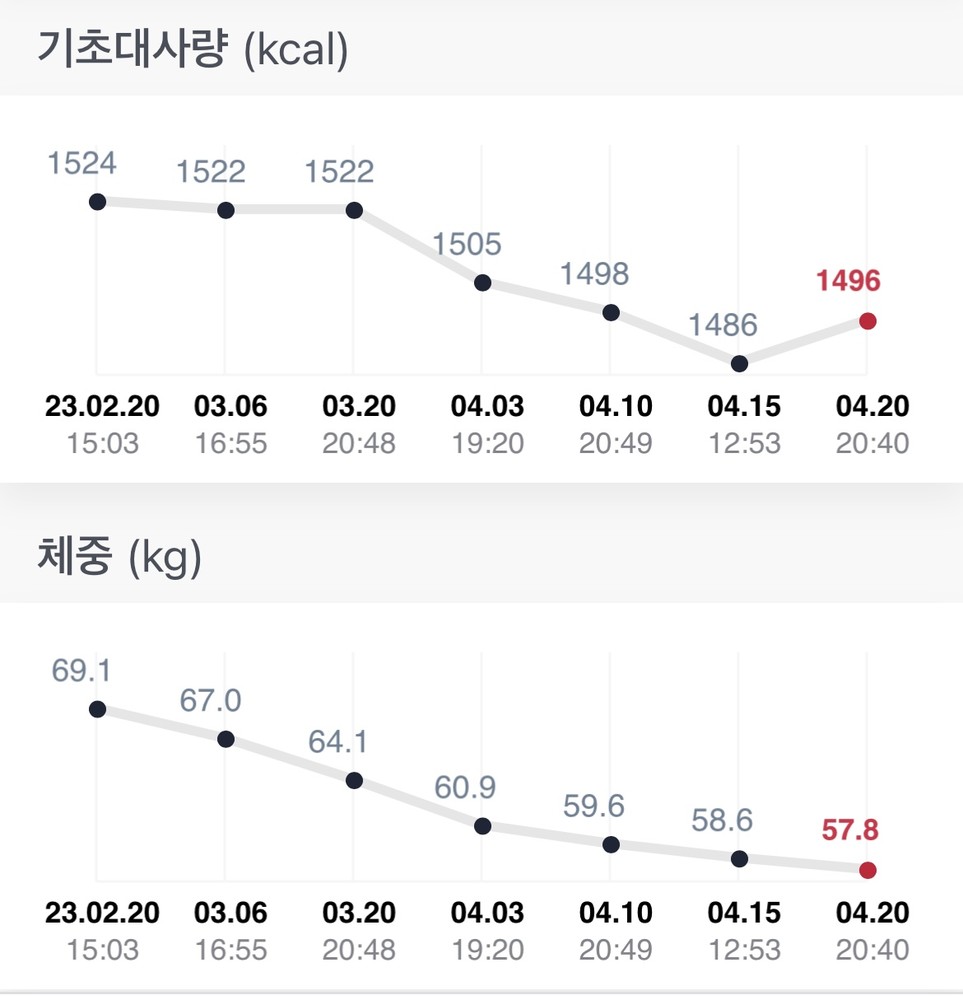
Task: Select the 60.9 weight point for 04.03
Action: pyautogui.click(x=482, y=826)
